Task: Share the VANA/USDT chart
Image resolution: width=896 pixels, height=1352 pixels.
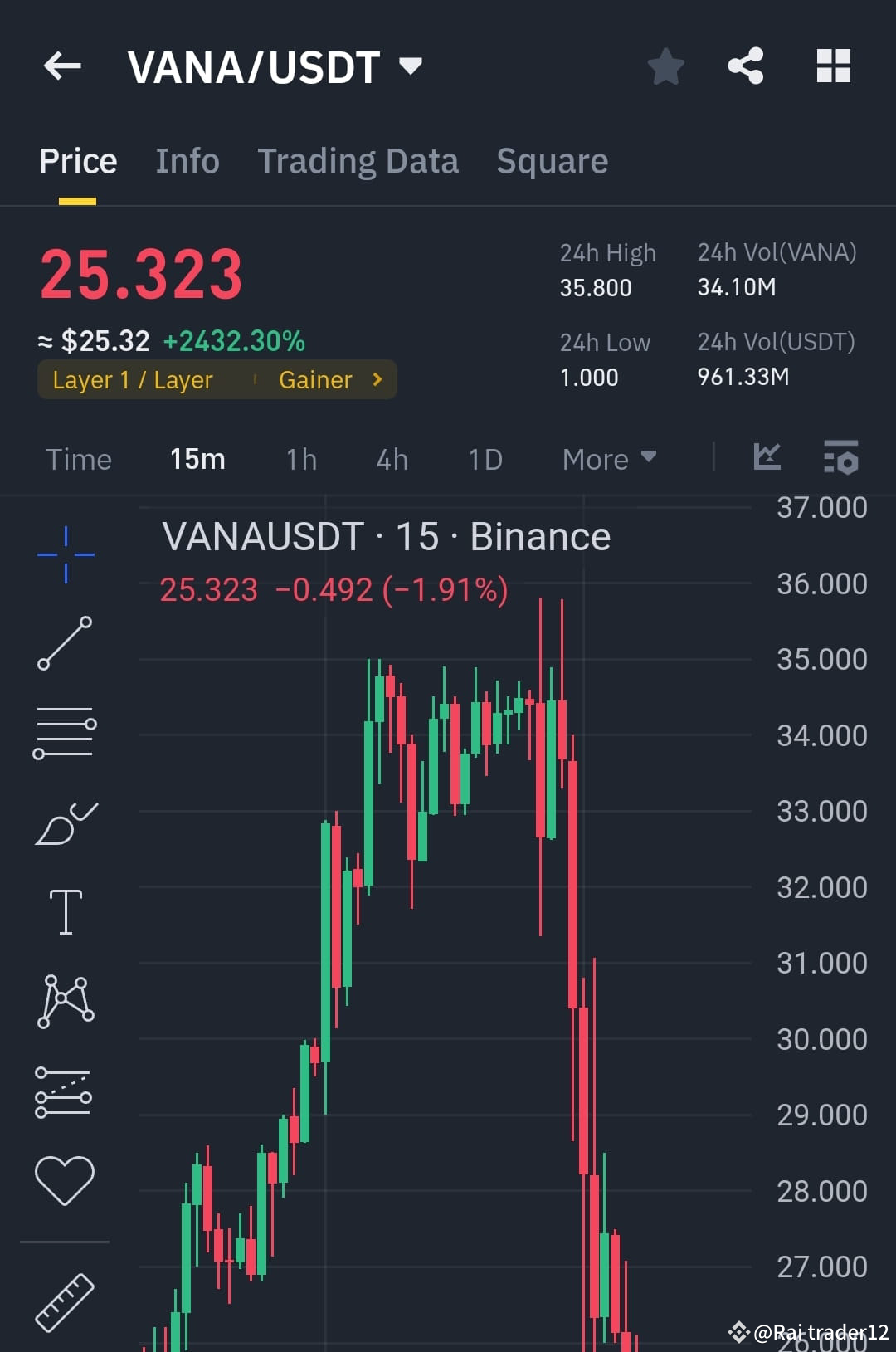Action: [x=745, y=66]
